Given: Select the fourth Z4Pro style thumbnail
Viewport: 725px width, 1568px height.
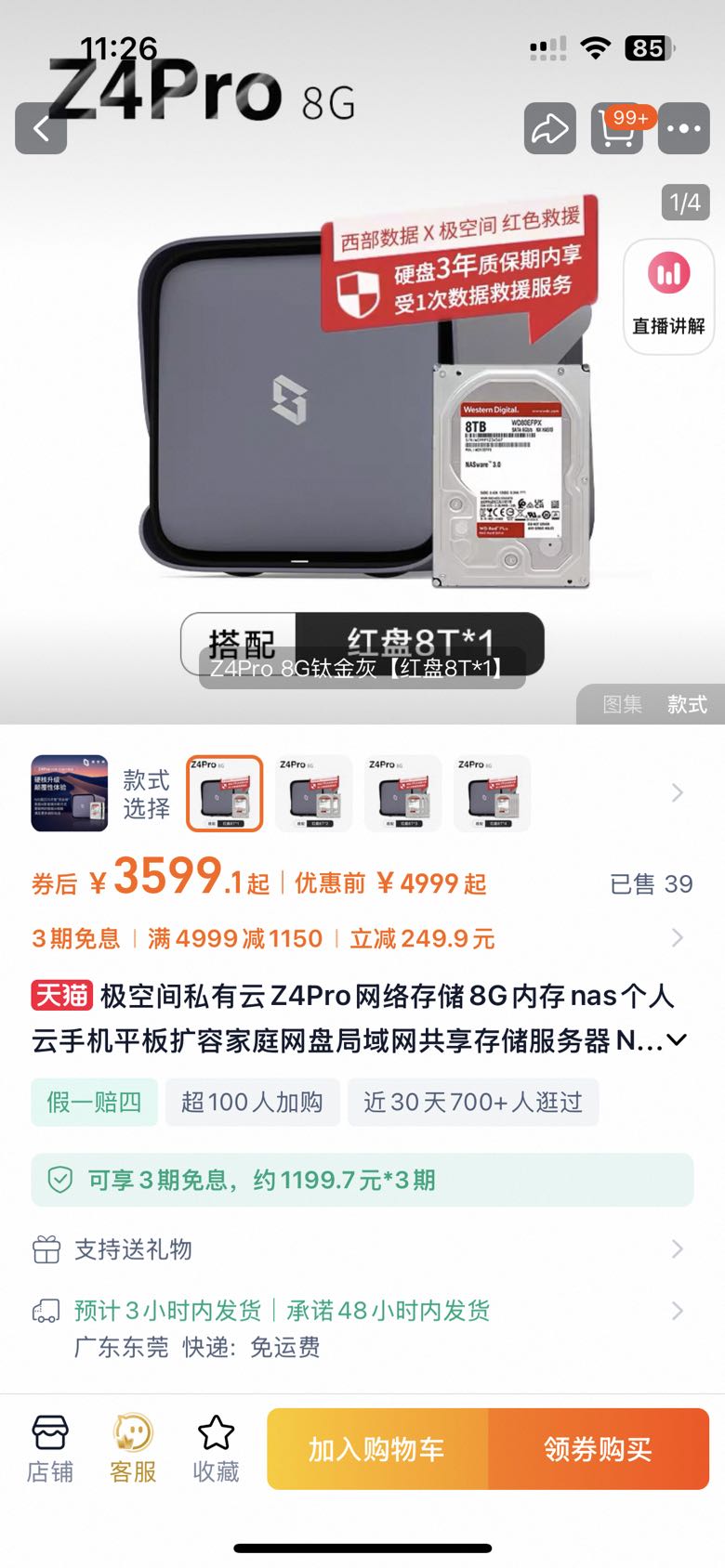Looking at the screenshot, I should coord(492,793).
